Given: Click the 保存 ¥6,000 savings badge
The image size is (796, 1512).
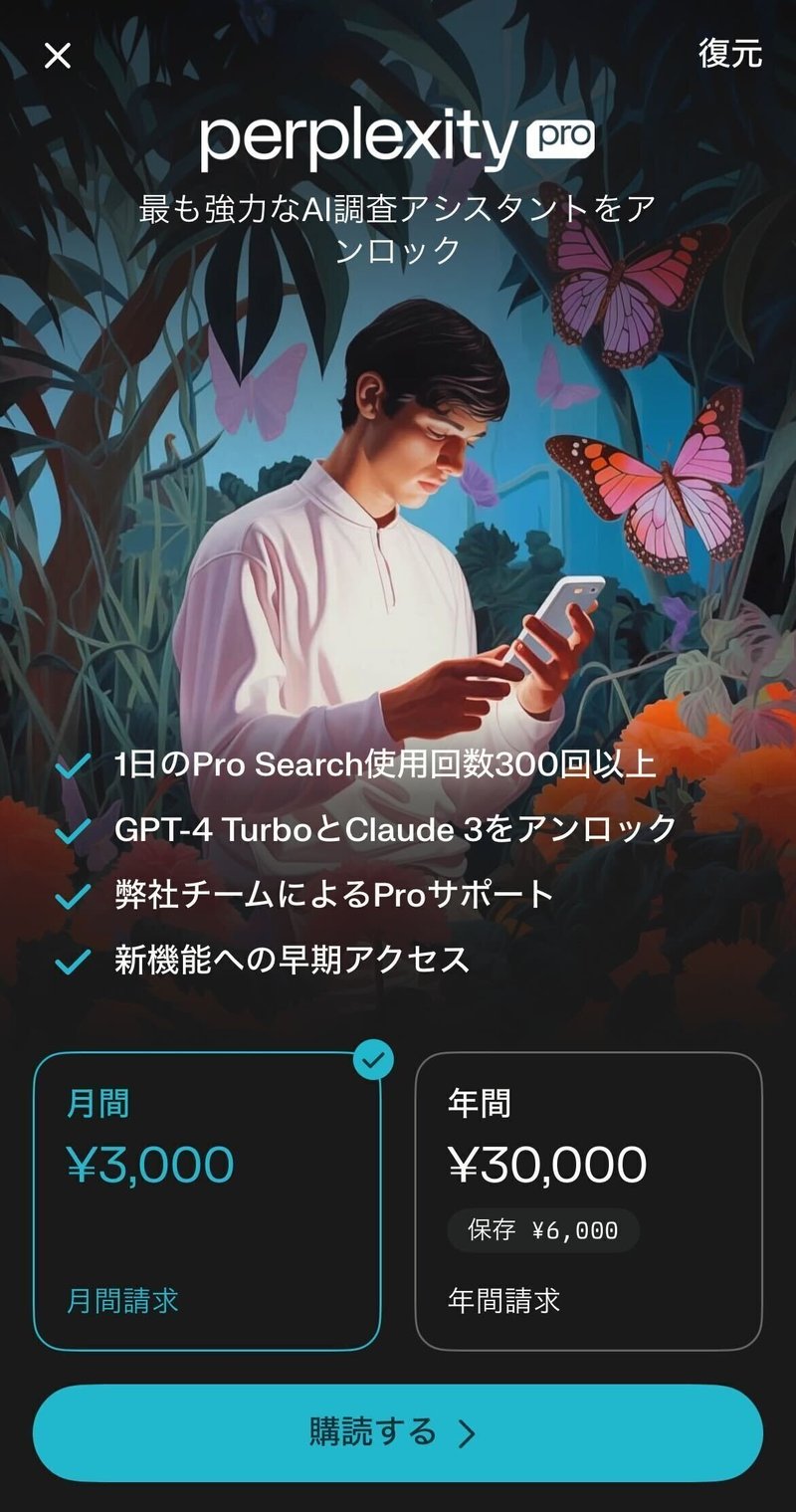Looking at the screenshot, I should 541,1231.
